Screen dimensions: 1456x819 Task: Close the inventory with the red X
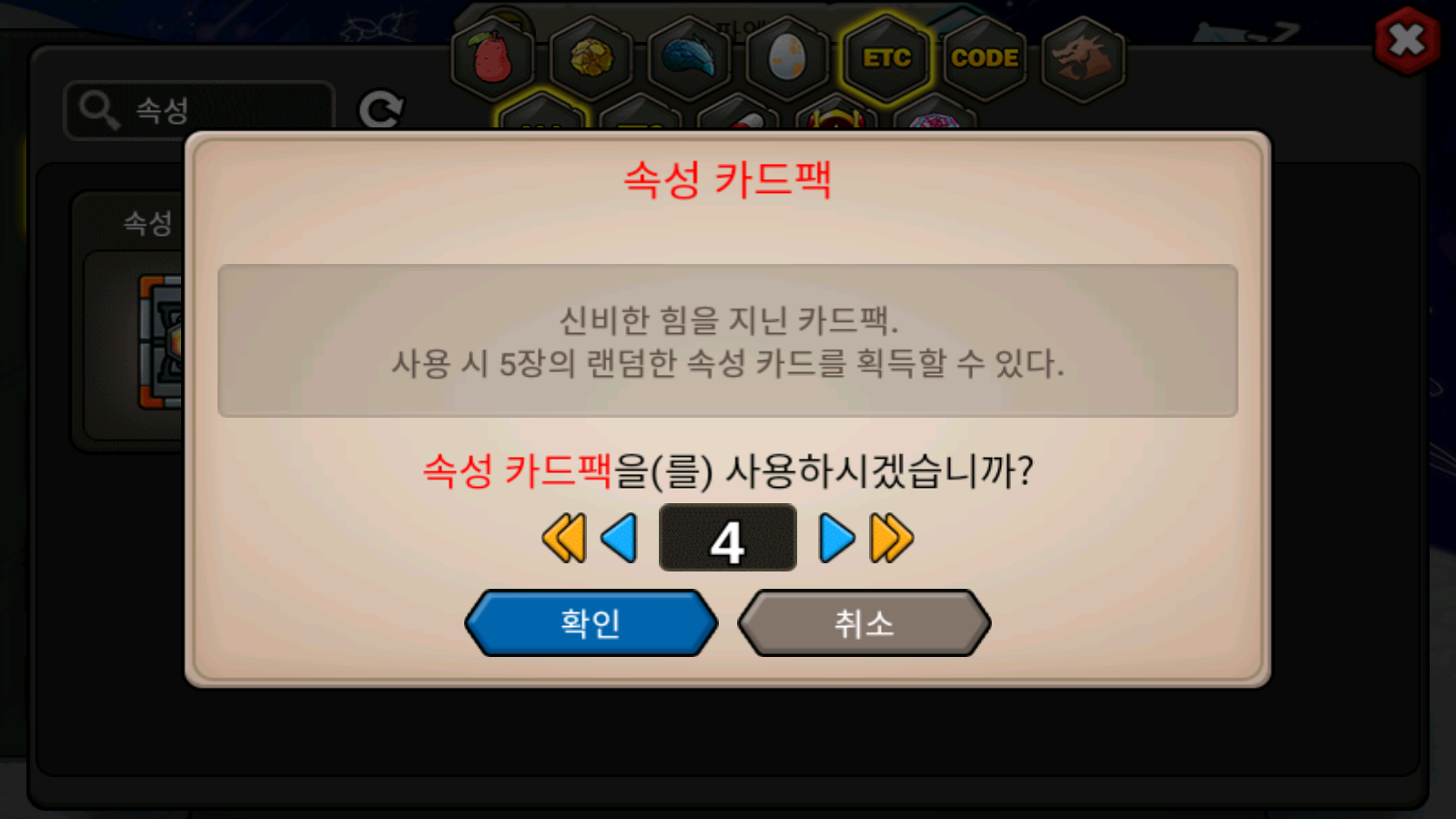click(x=1407, y=40)
